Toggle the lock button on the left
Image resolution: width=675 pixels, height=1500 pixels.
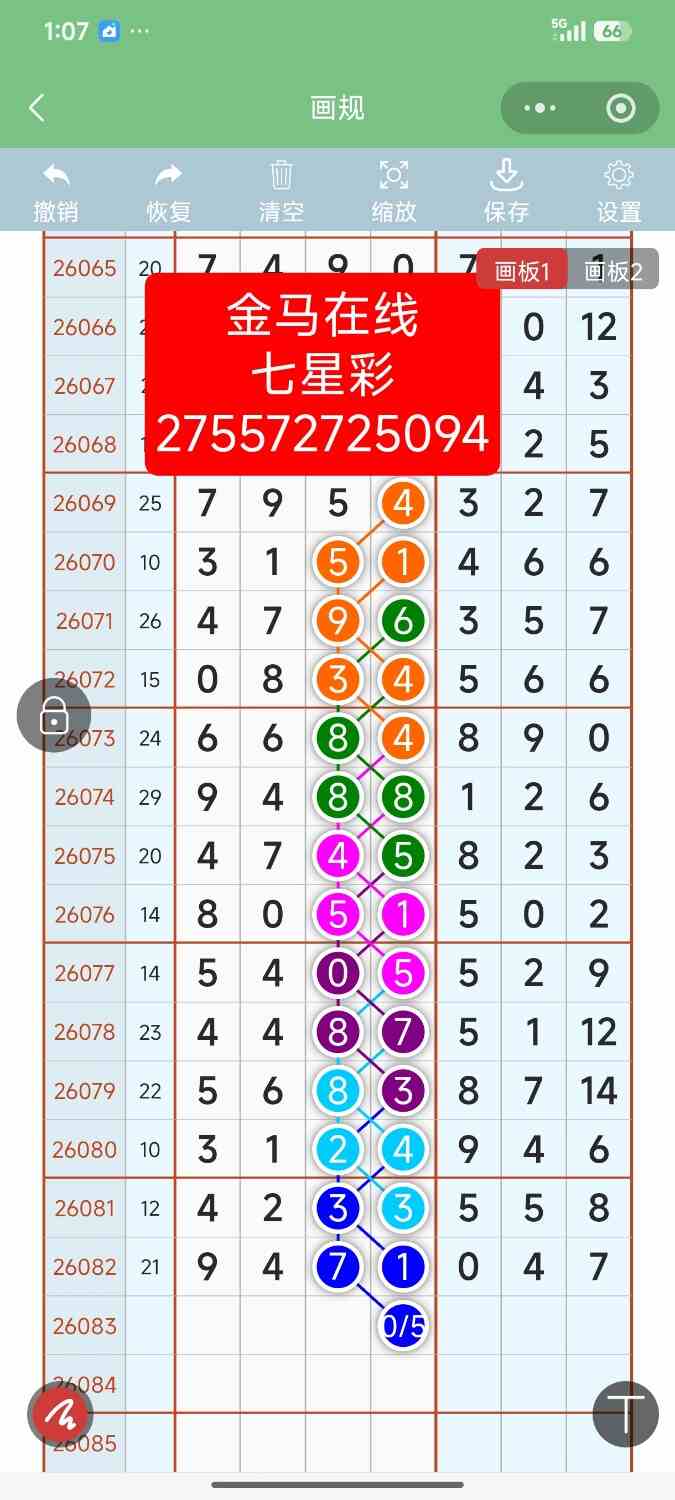[54, 715]
